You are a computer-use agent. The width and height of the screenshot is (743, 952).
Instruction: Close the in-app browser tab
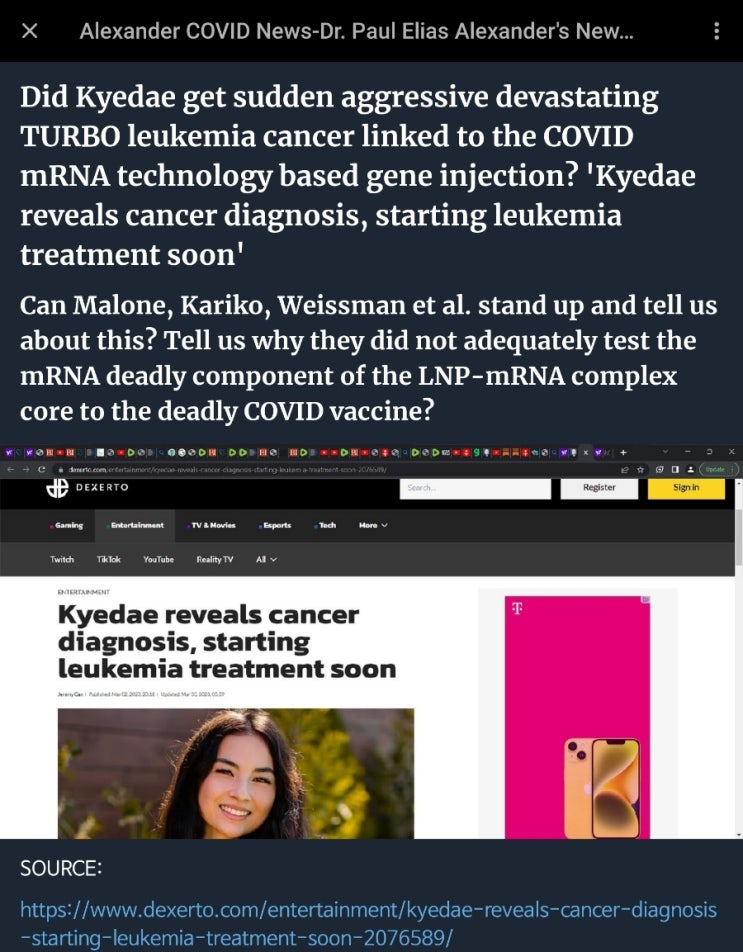30,31
